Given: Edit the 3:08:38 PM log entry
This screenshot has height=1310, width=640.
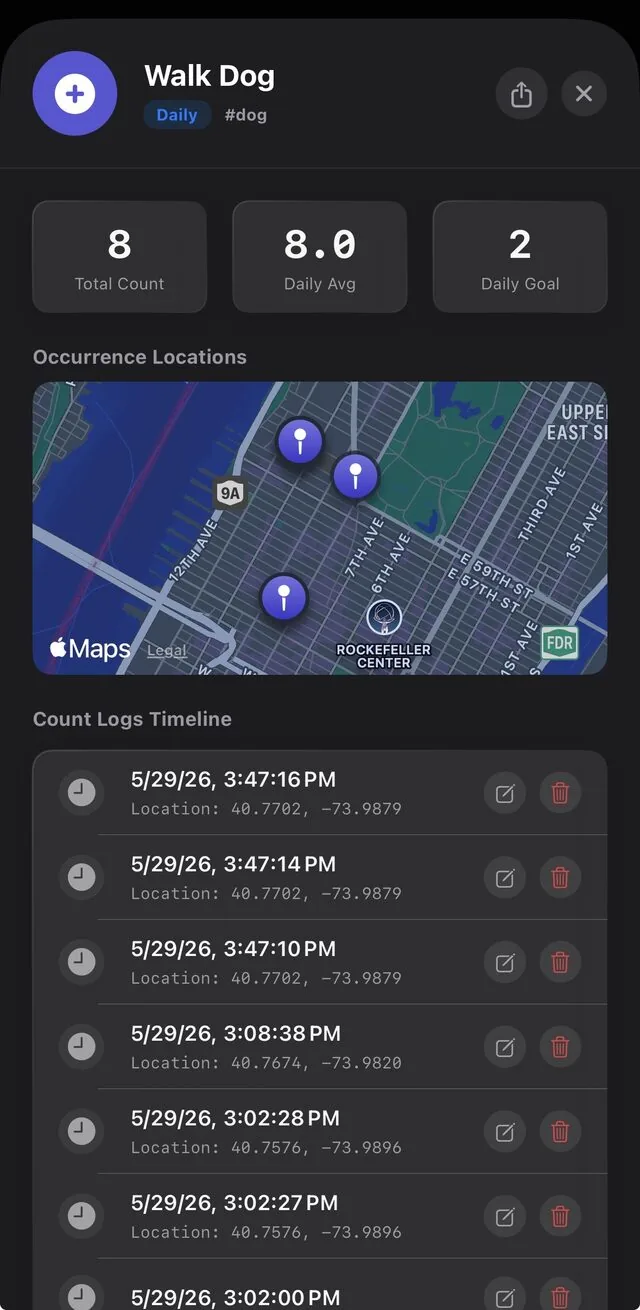Looking at the screenshot, I should (x=505, y=1047).
